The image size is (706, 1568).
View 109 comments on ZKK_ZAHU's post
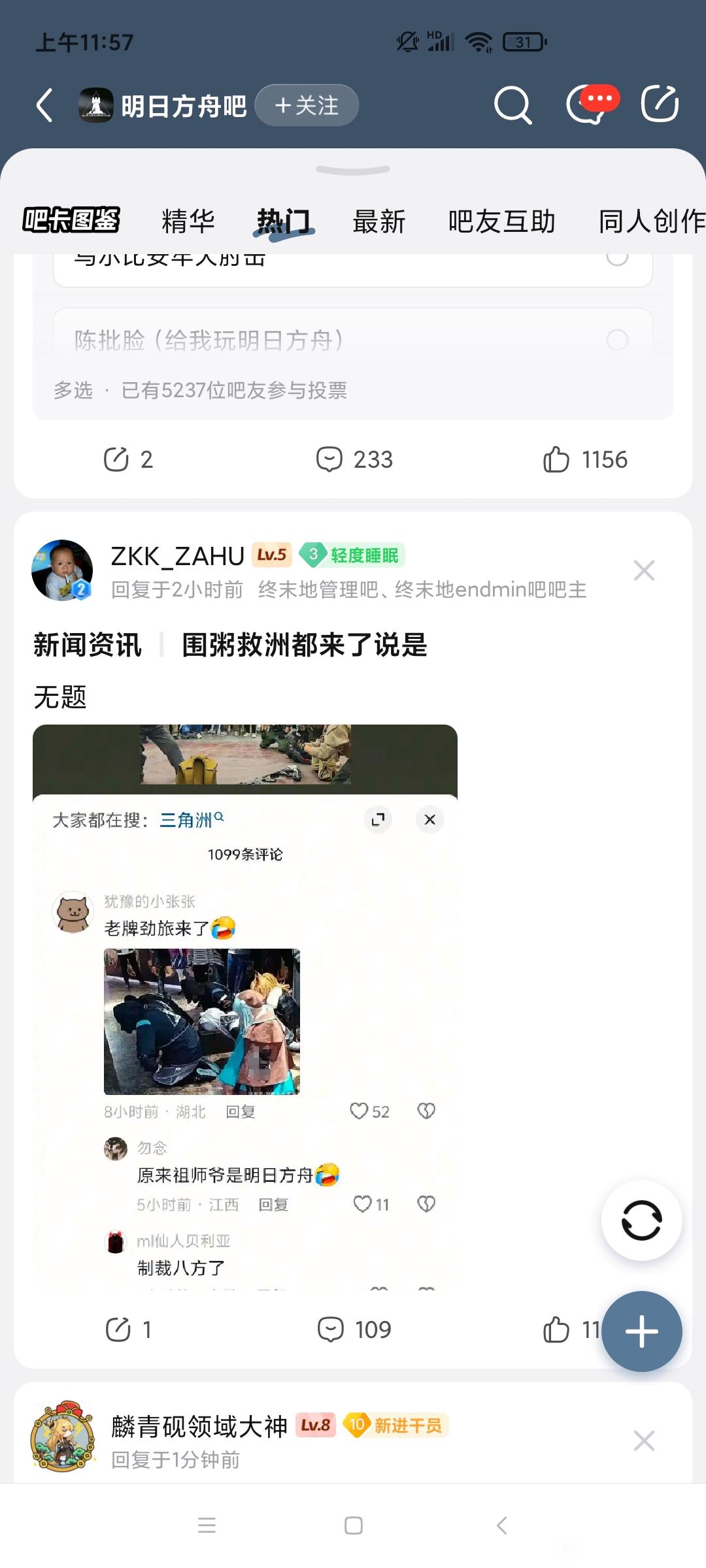(x=354, y=1330)
